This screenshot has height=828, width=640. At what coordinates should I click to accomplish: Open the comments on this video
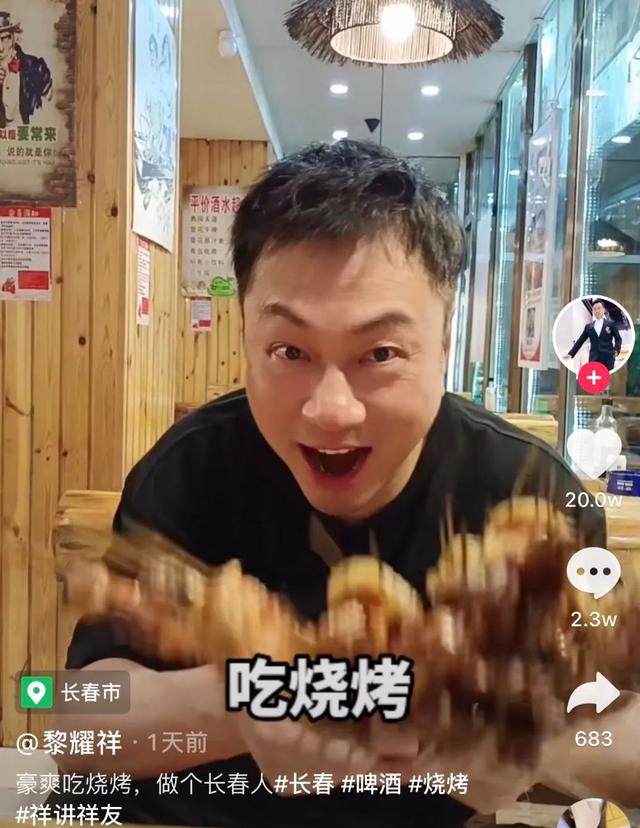point(594,572)
